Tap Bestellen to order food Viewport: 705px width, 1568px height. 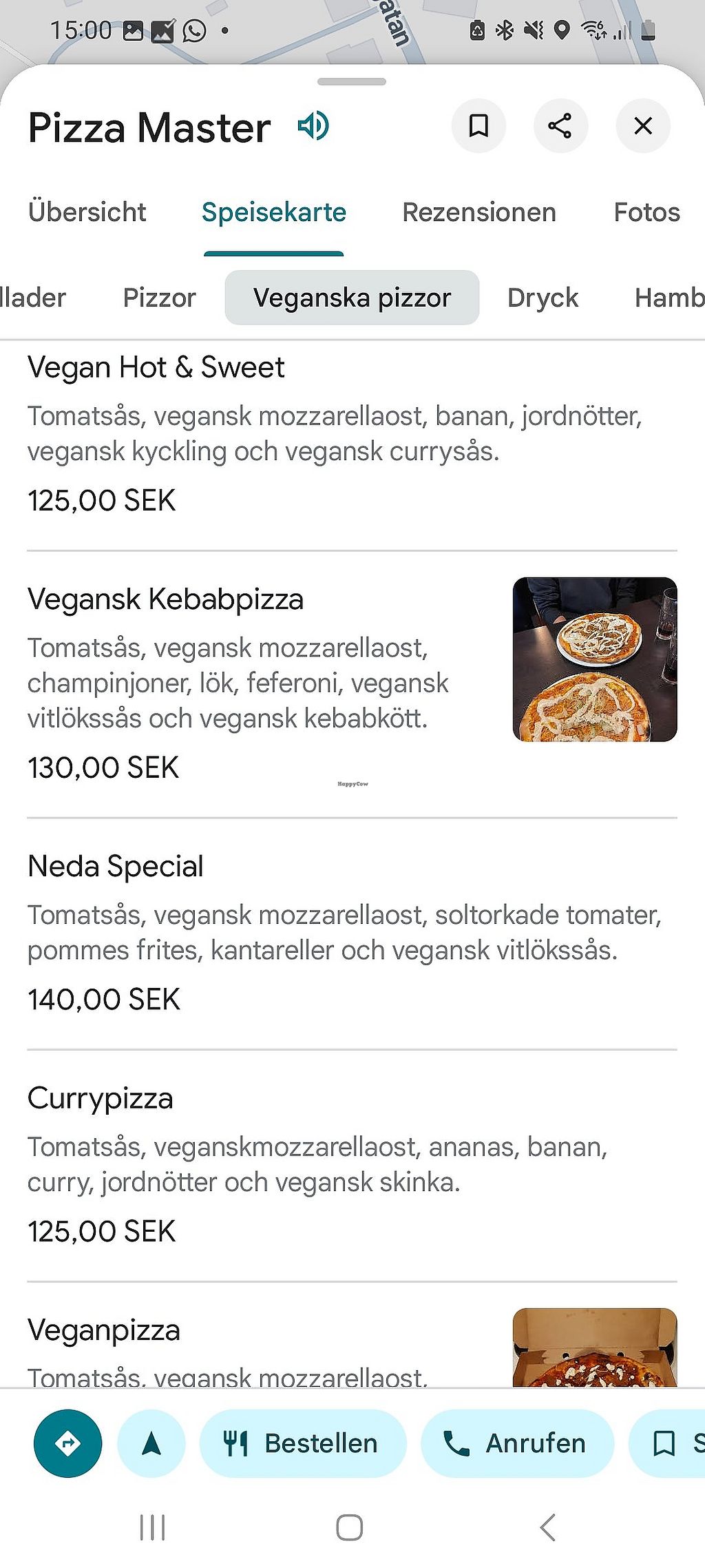tap(303, 1443)
